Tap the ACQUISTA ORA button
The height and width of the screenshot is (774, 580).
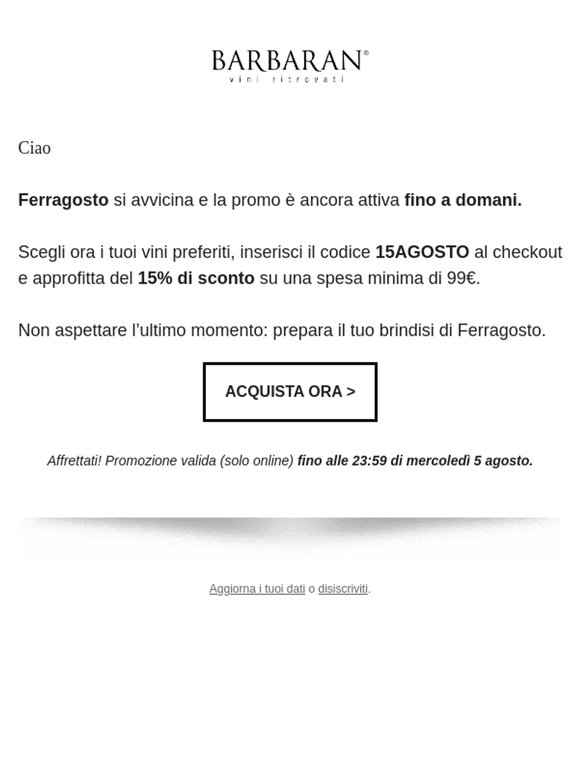click(x=290, y=392)
